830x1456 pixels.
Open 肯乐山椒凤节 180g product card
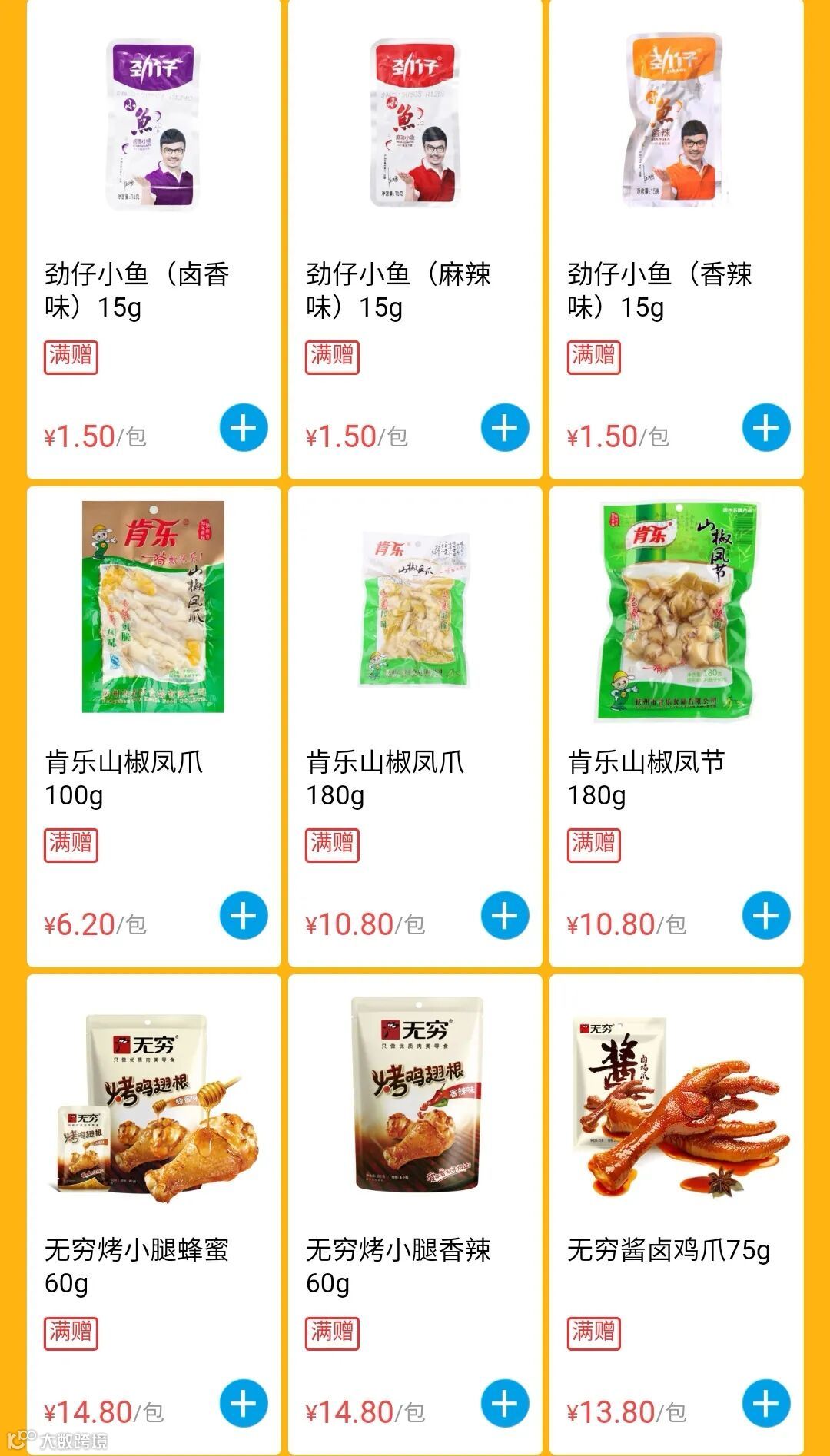676,607
